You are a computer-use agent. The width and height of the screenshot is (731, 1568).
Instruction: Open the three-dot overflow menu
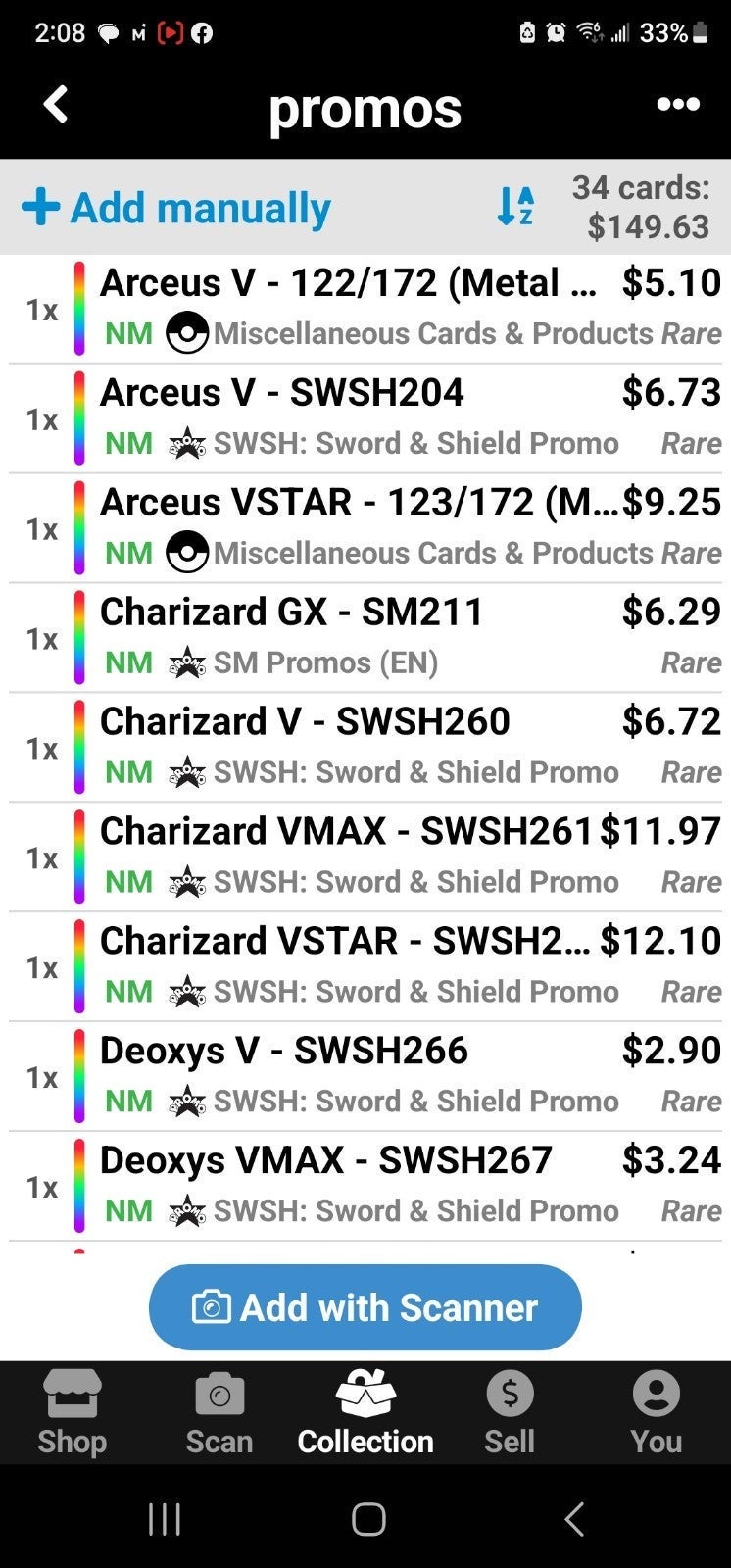point(678,105)
